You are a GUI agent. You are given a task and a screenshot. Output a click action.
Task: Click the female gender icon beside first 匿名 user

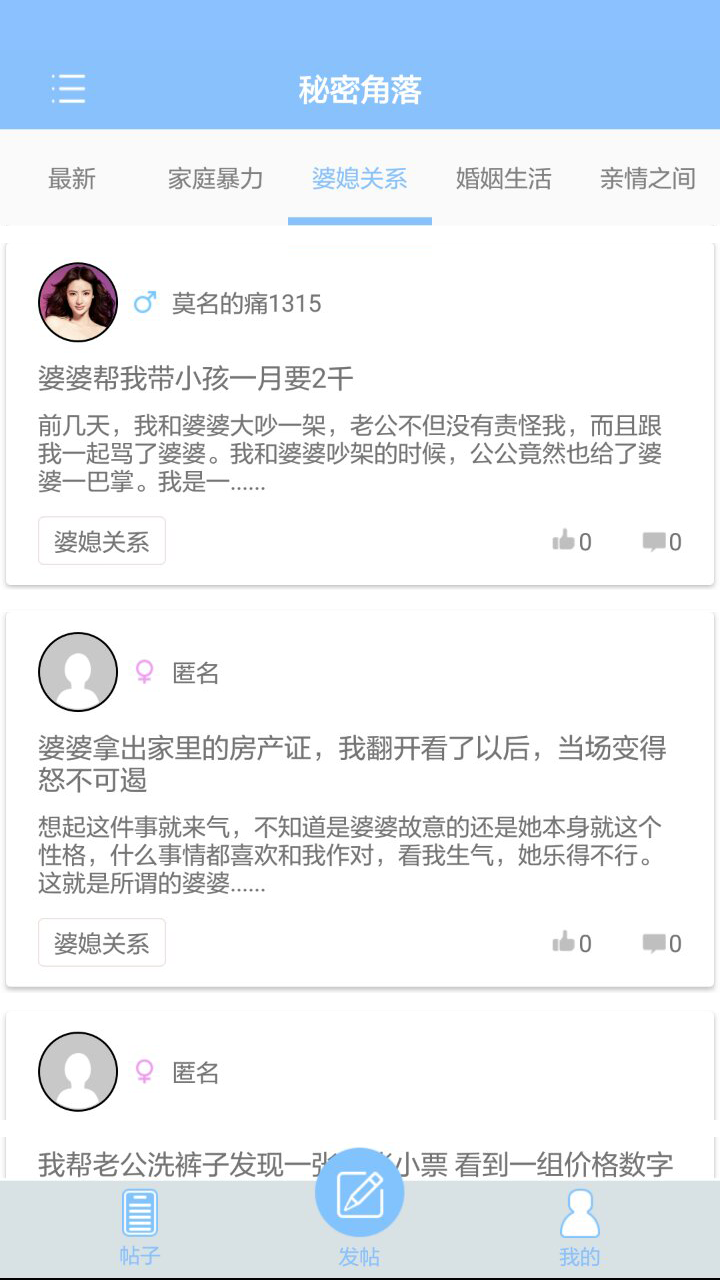(x=146, y=671)
